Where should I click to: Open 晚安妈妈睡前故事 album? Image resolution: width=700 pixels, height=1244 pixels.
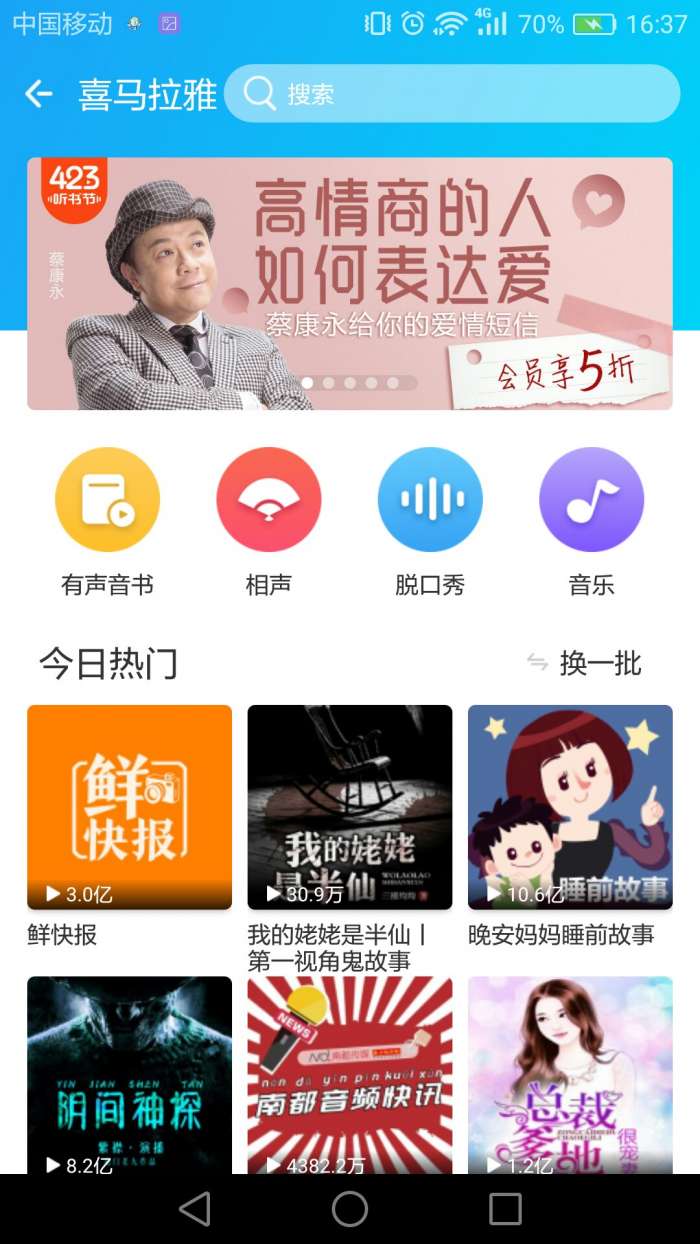click(570, 807)
